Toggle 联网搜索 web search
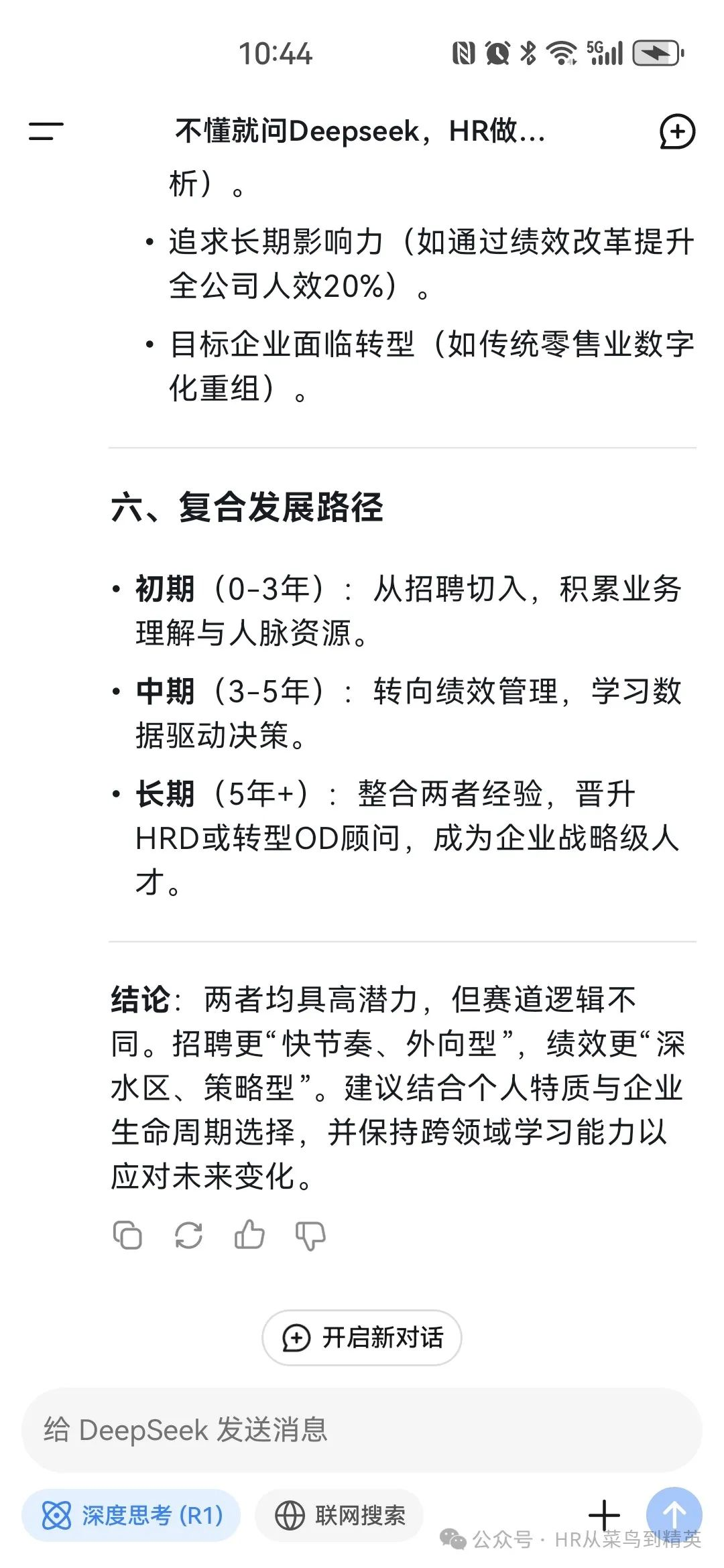The width and height of the screenshot is (724, 1568). (340, 1515)
